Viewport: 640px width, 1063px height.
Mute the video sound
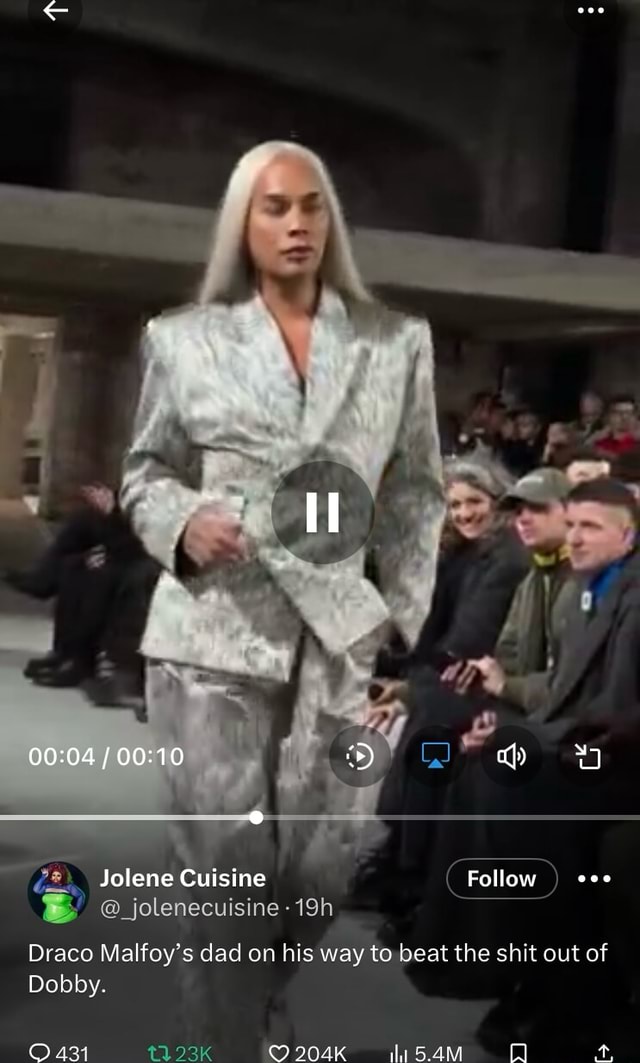(512, 757)
